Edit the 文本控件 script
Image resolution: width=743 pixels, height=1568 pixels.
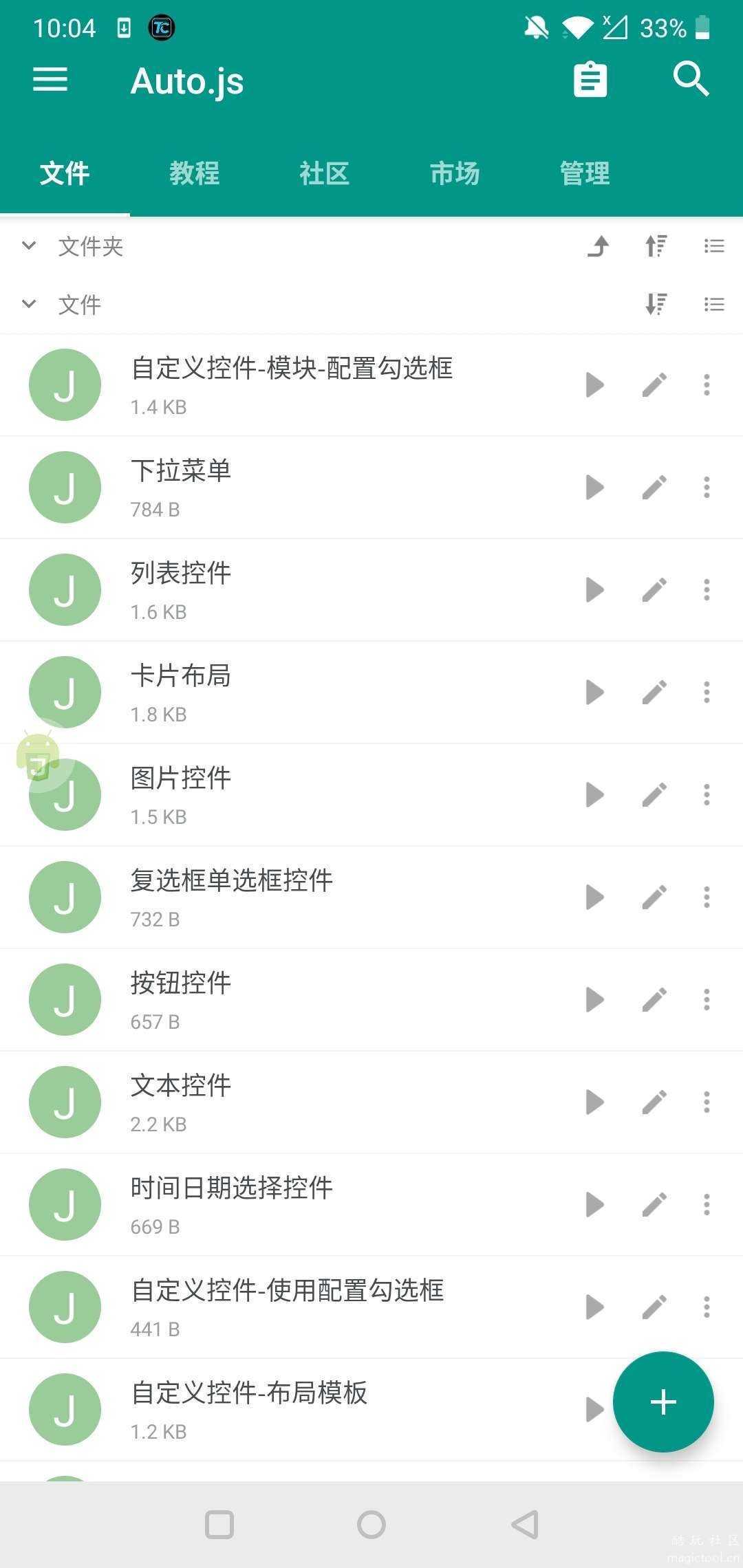point(654,1102)
